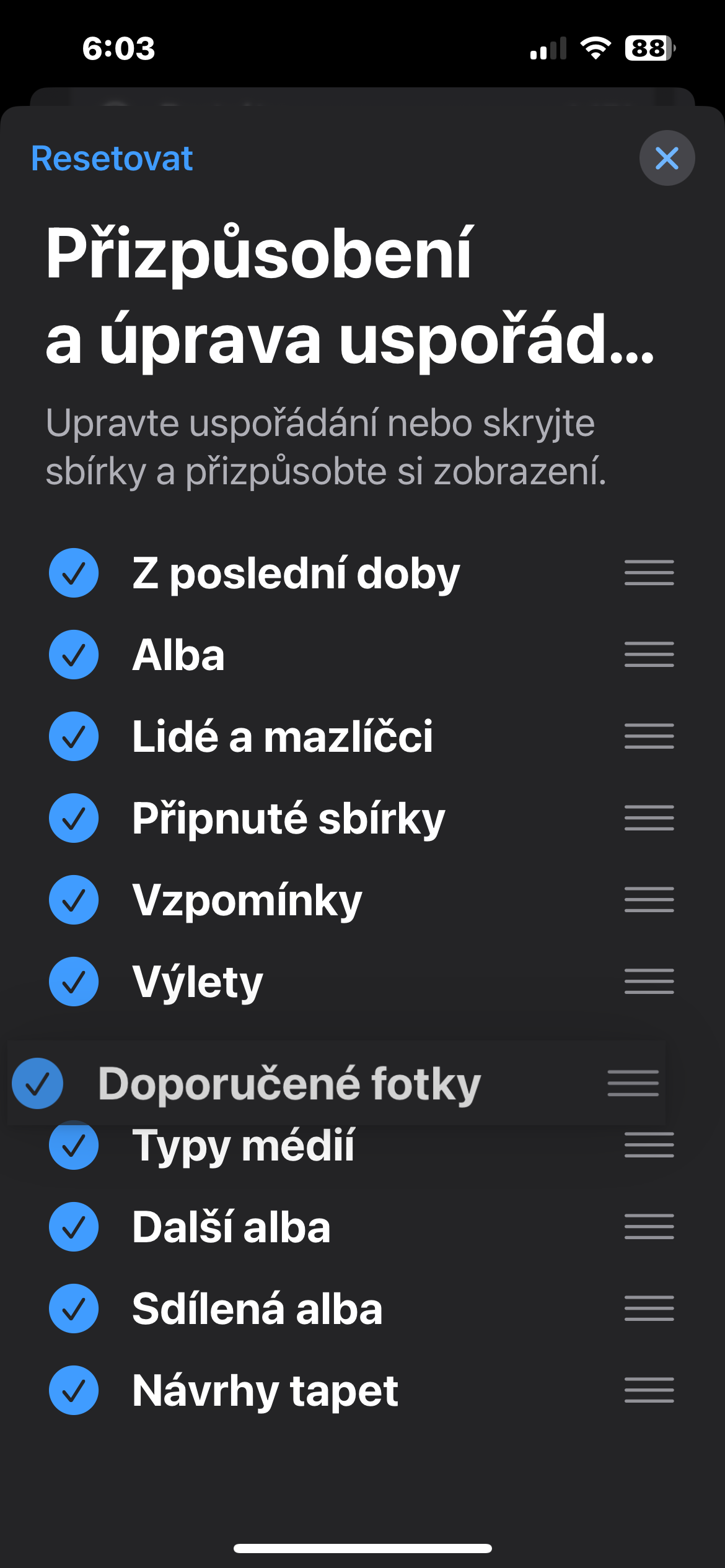Screen dimensions: 725x1568
Task: Toggle the Výlety checkbox
Action: pyautogui.click(x=74, y=982)
